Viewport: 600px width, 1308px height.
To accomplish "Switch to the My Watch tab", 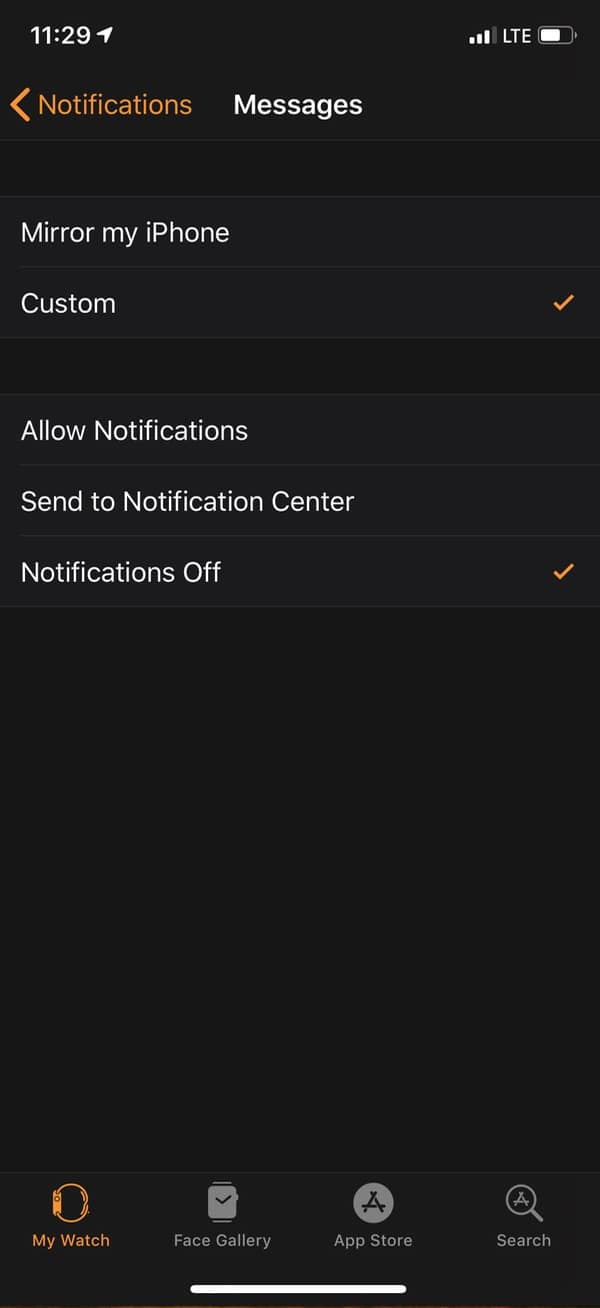I will click(x=71, y=1215).
